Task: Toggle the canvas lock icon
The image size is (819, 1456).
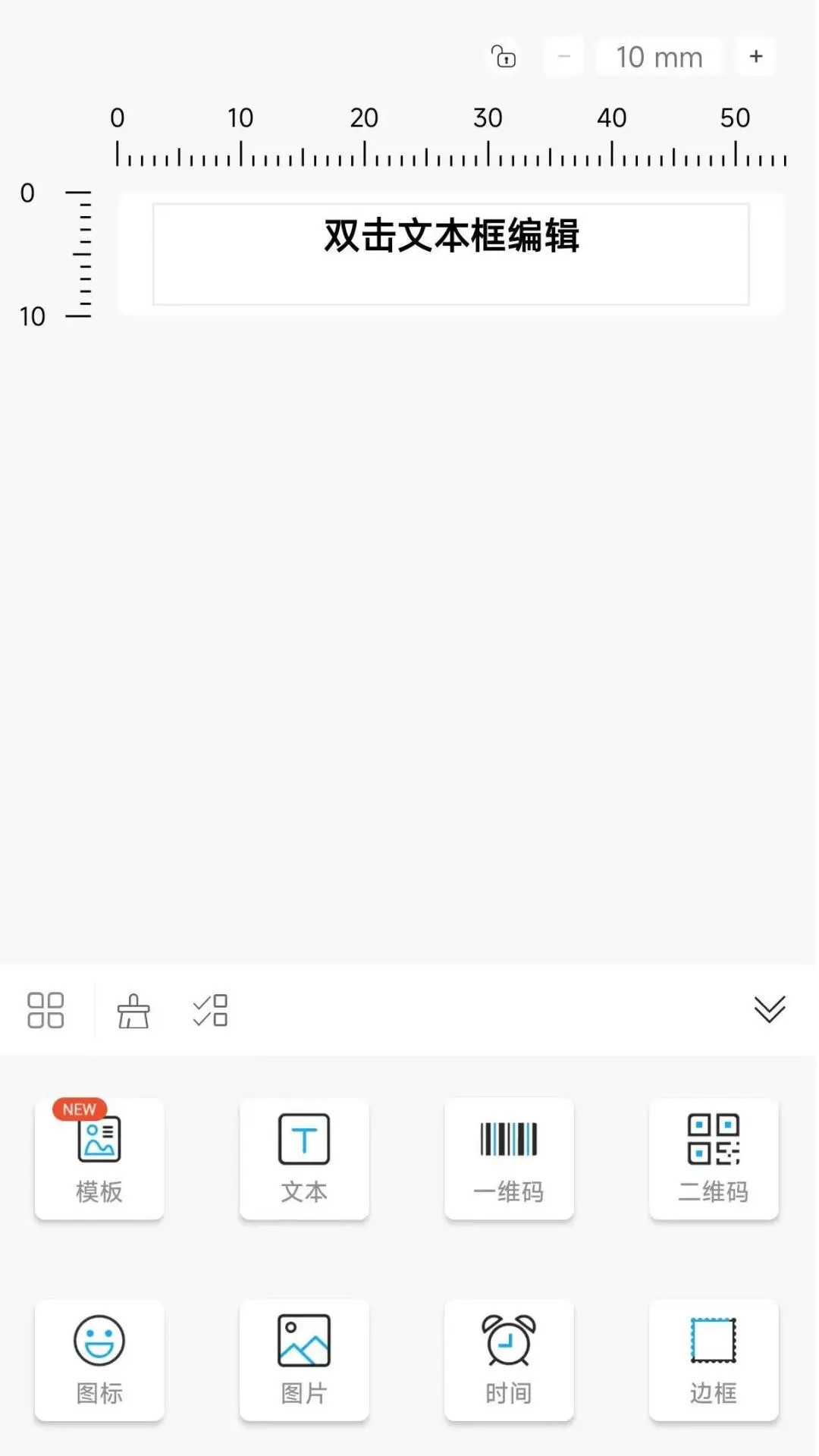Action: coord(503,56)
